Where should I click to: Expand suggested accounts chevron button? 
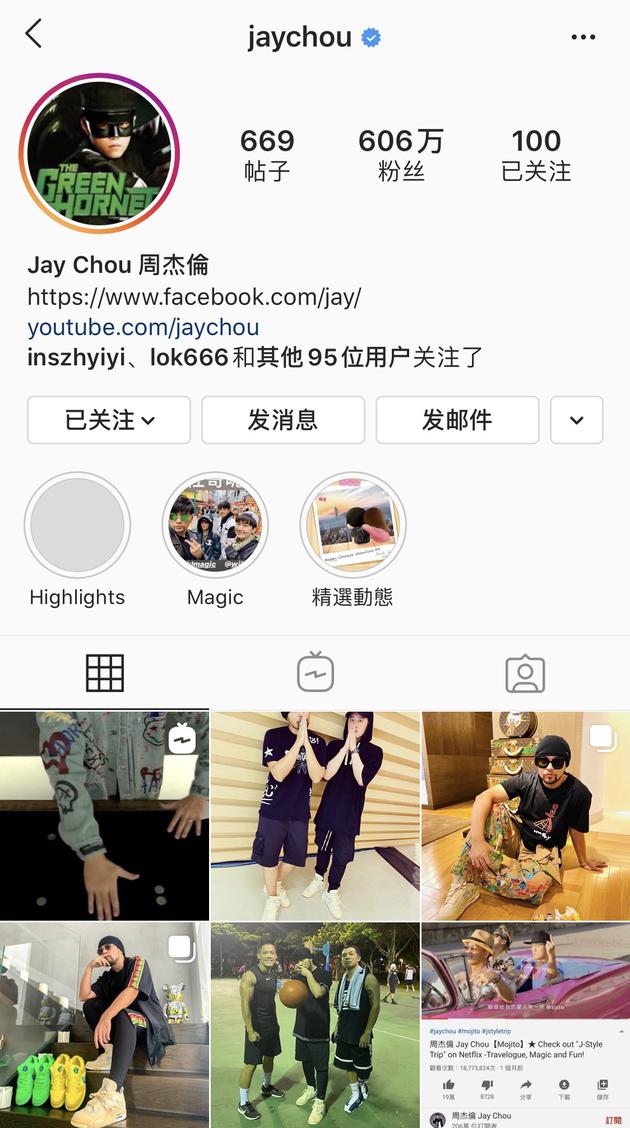pyautogui.click(x=577, y=420)
